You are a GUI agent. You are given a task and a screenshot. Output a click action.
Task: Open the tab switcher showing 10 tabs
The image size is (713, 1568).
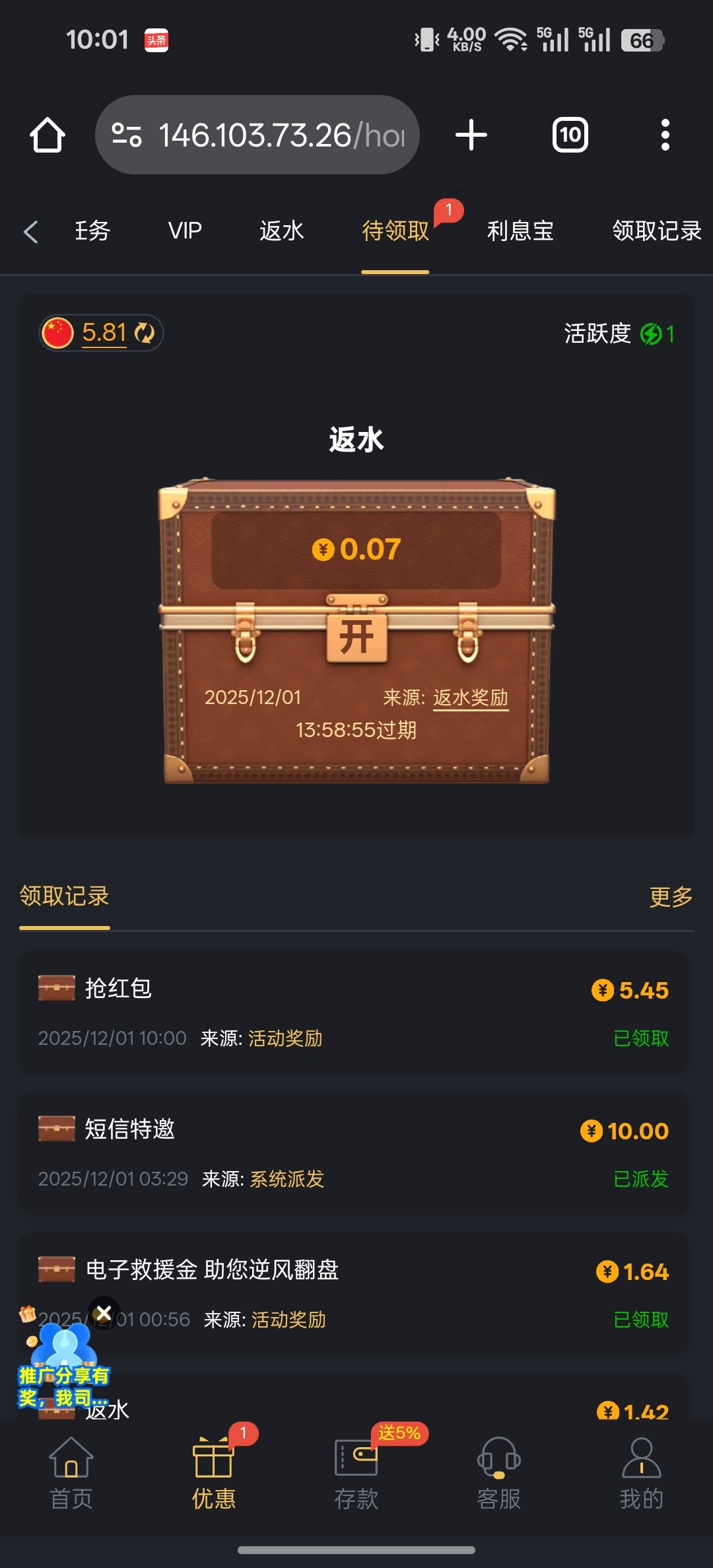570,135
